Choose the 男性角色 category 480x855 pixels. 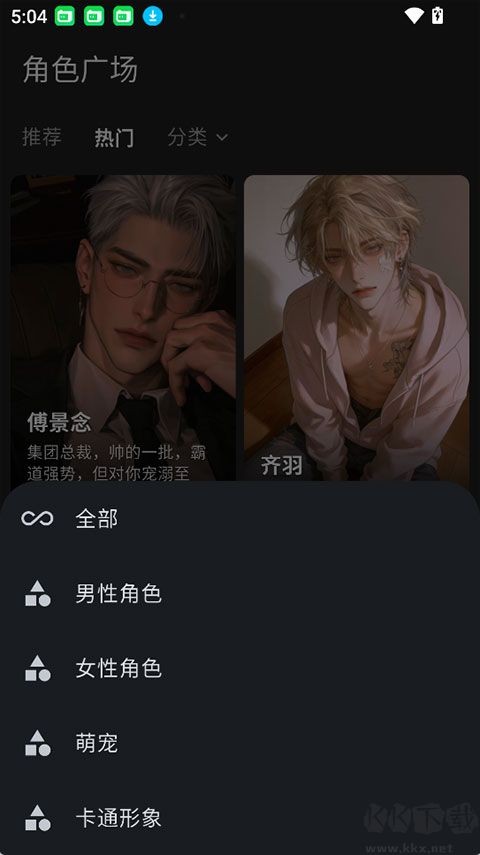(240, 593)
